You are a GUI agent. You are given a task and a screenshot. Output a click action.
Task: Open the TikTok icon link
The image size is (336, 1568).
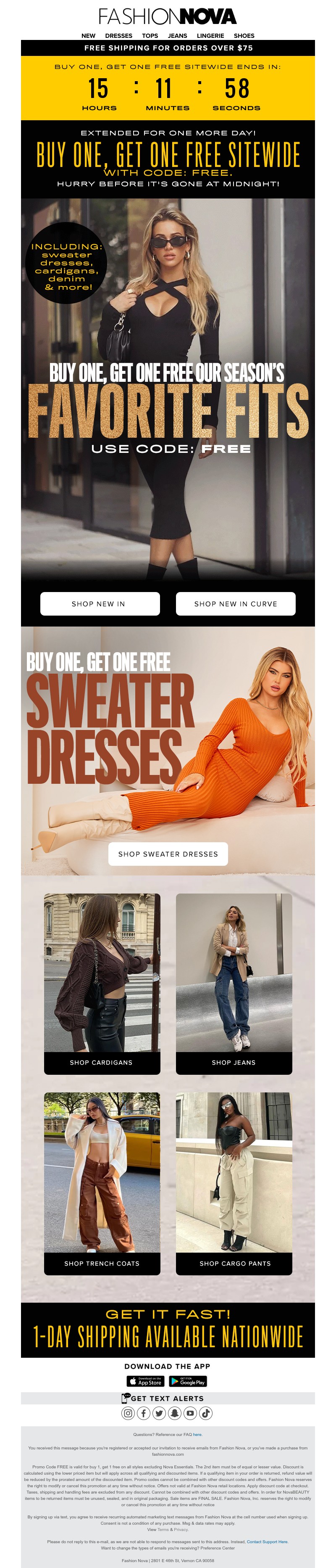(x=206, y=1413)
